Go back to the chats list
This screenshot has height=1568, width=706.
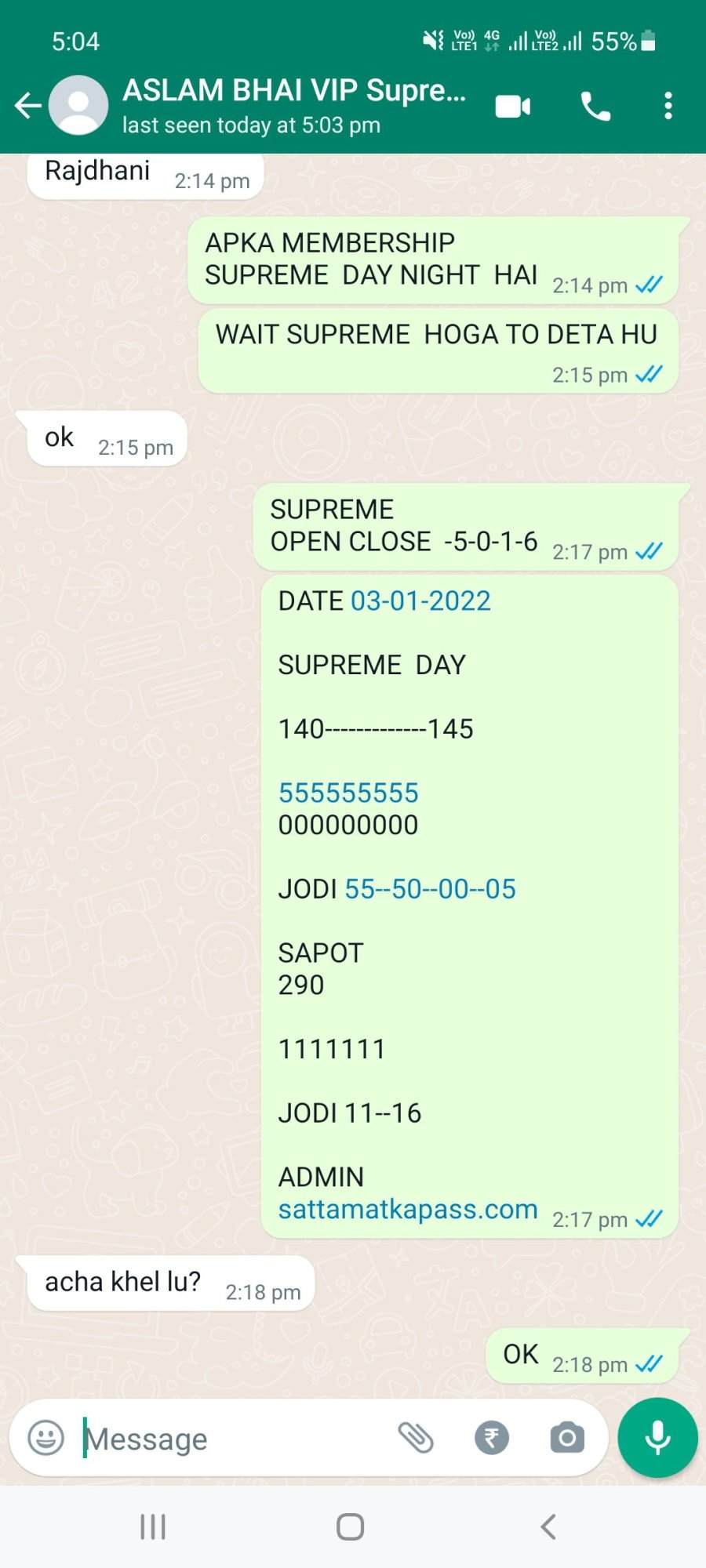point(27,106)
